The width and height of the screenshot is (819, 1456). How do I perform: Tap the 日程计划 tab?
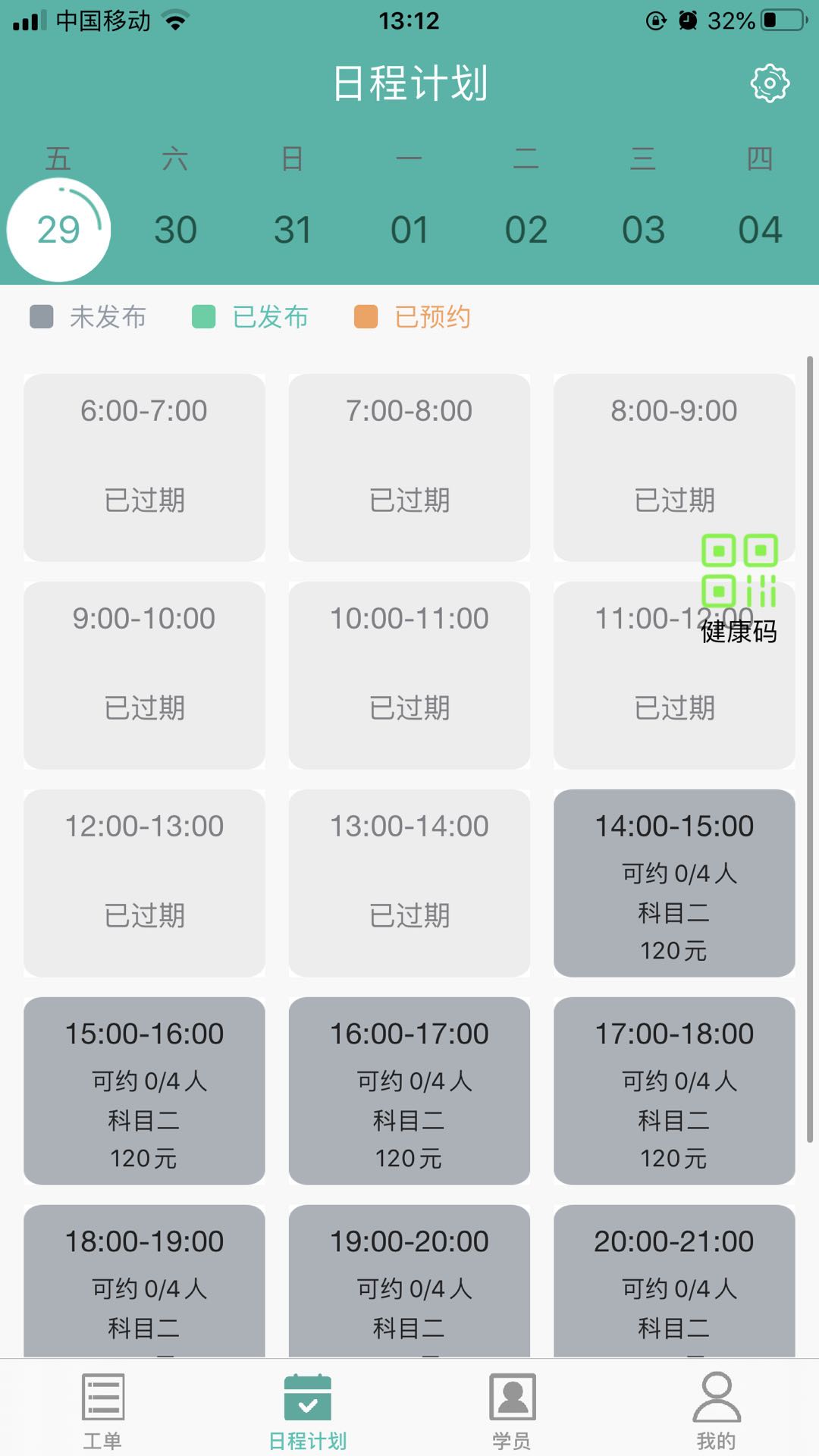pyautogui.click(x=307, y=1409)
